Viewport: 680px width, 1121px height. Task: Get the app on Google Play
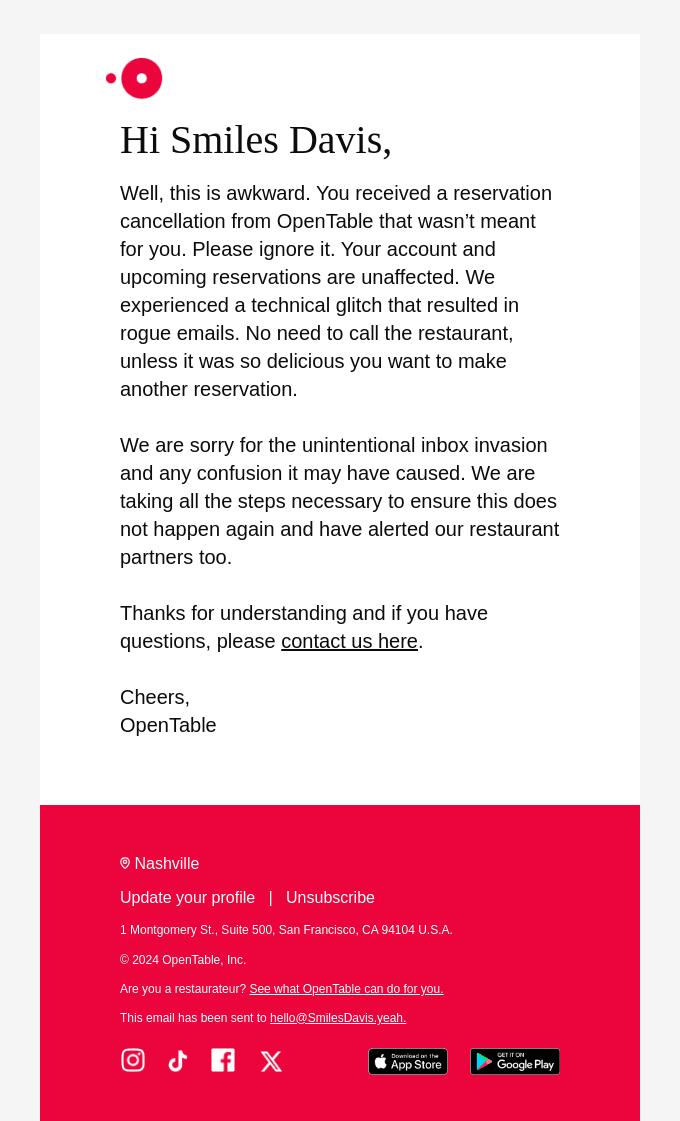515,1062
